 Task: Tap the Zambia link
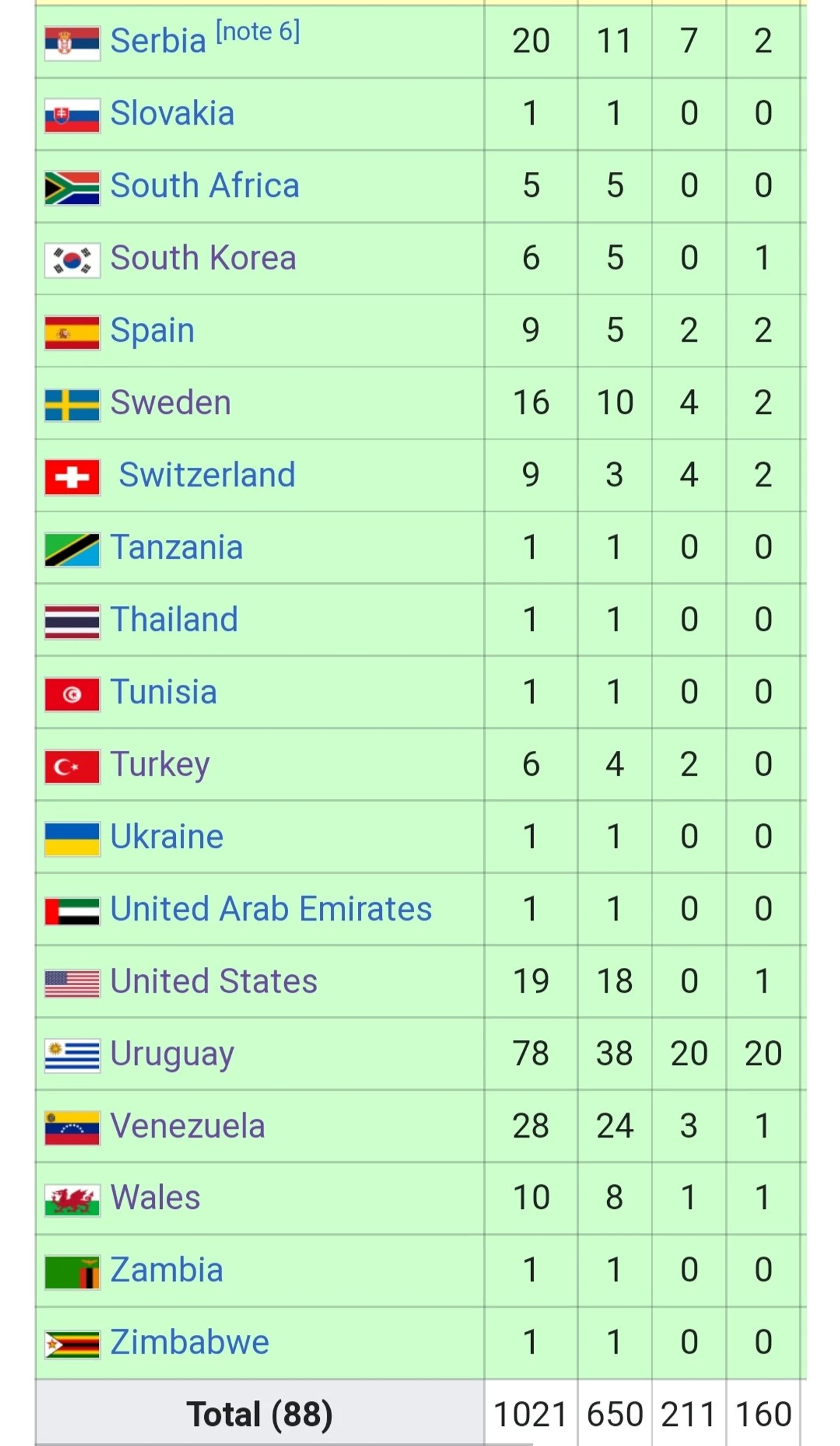(166, 1271)
